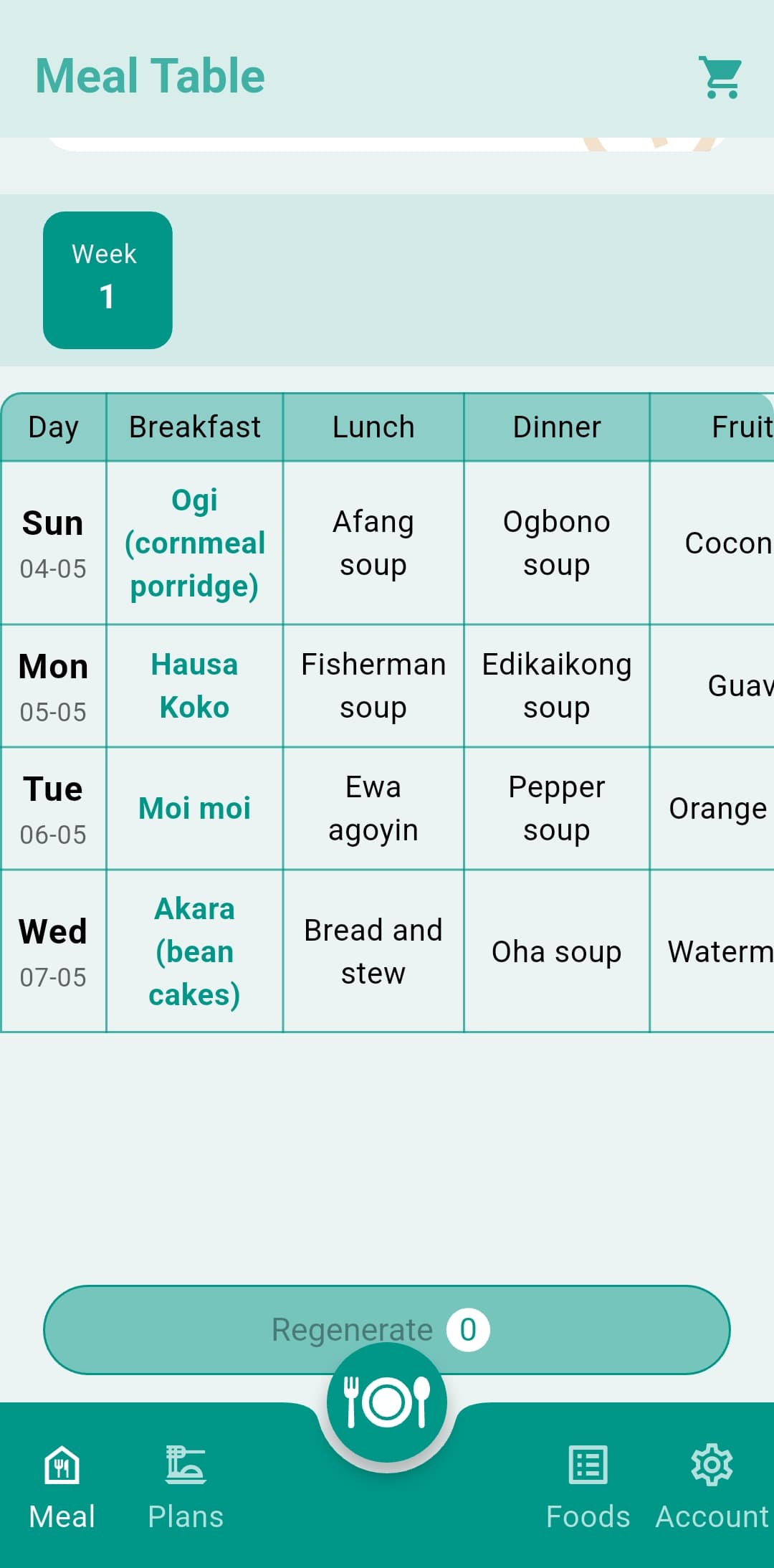Select the Ewa agoyin lunch cell
The width and height of the screenshot is (774, 1568).
(373, 808)
